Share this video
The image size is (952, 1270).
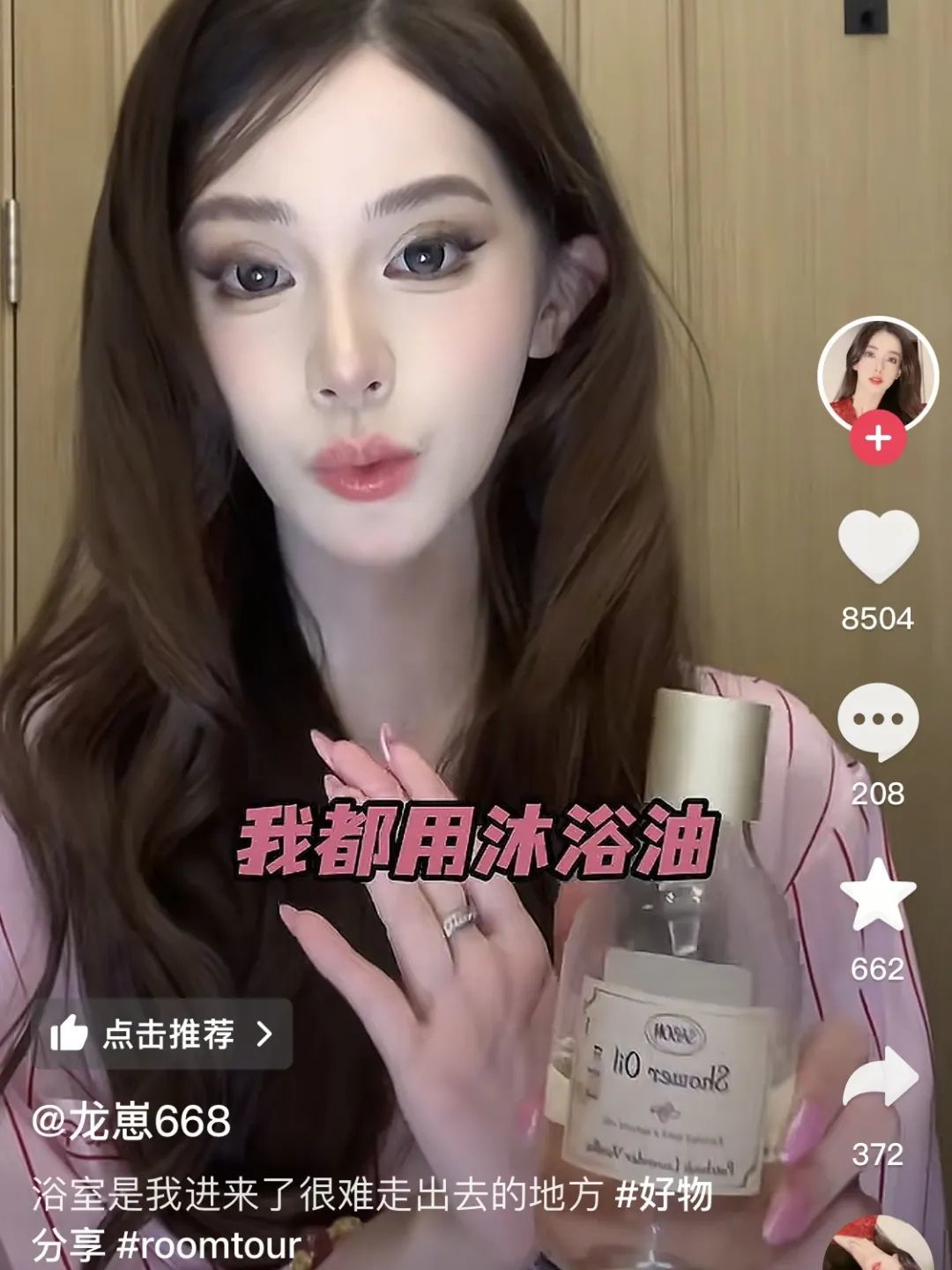tap(880, 1079)
